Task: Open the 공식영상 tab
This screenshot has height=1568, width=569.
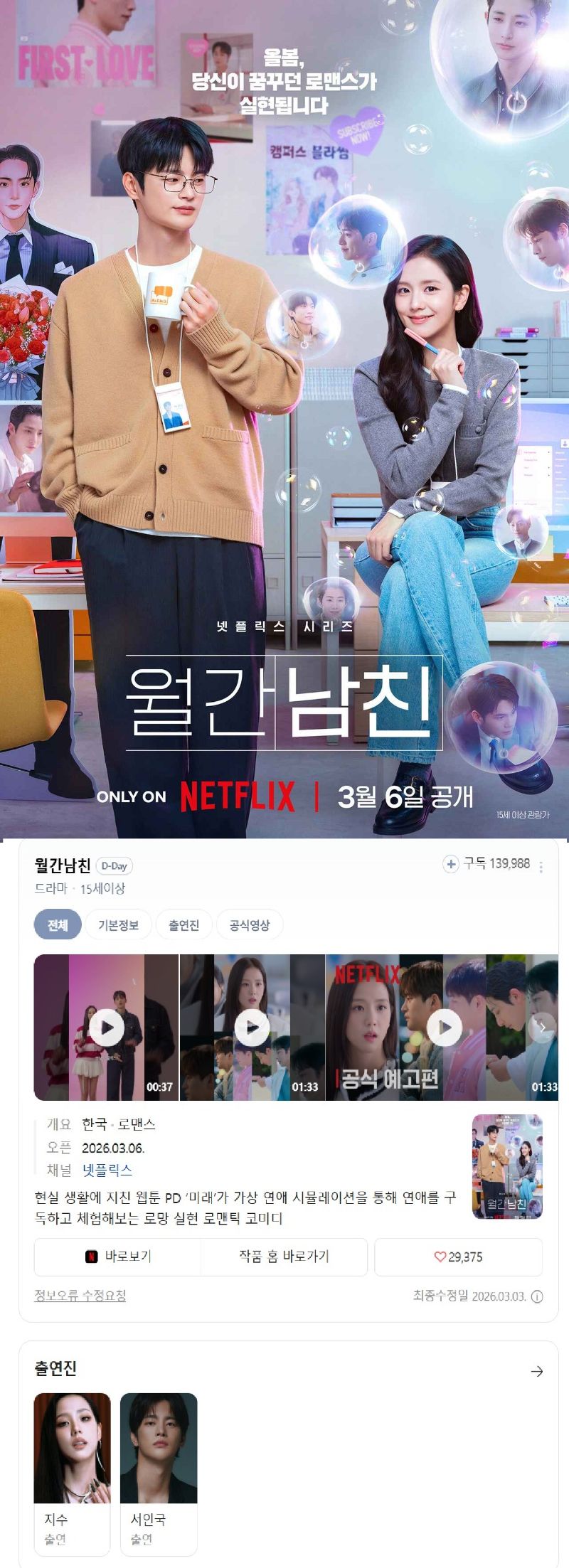Action: click(249, 924)
